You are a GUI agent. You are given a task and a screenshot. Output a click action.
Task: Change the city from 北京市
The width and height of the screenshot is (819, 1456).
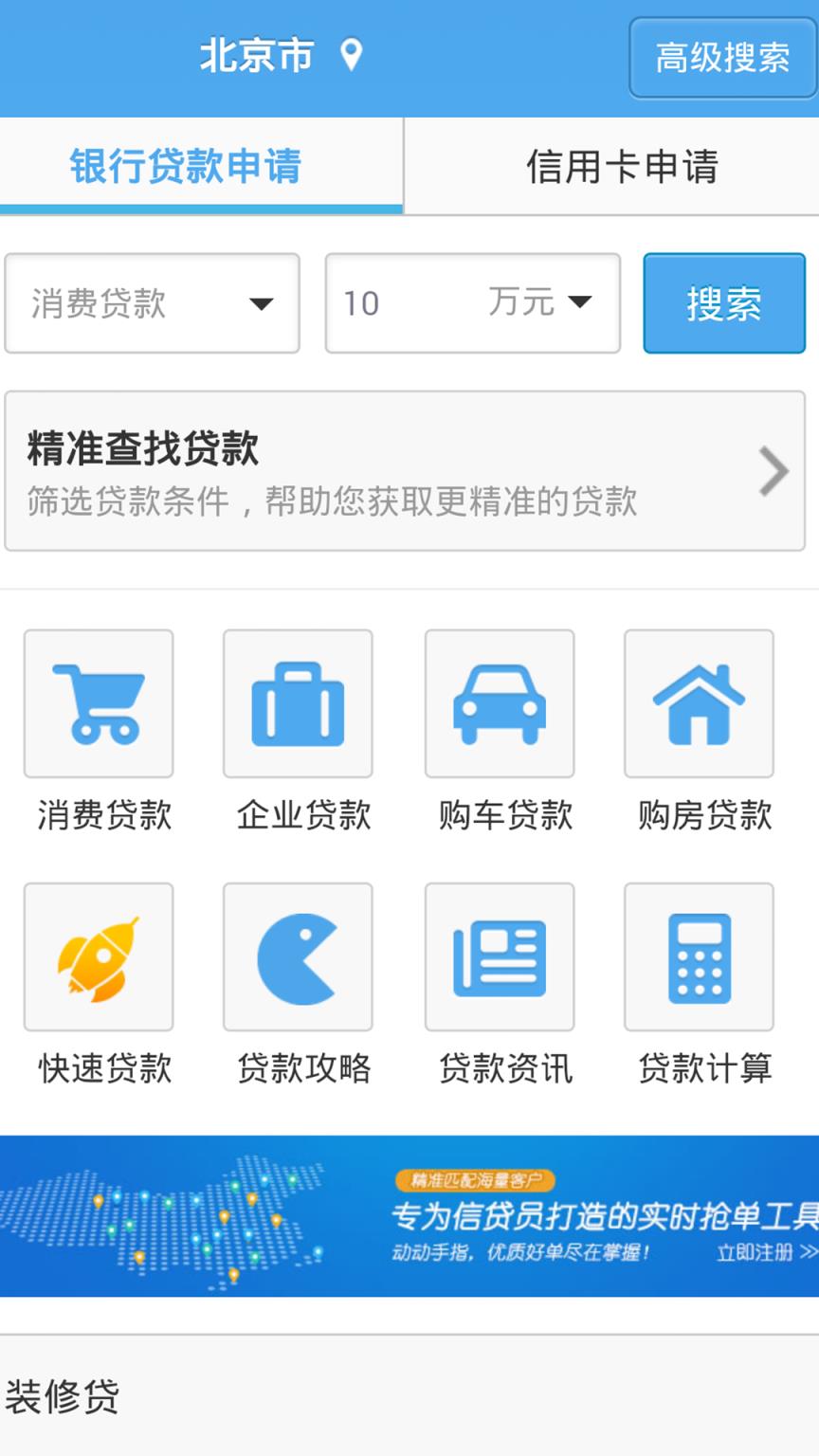pos(256,57)
